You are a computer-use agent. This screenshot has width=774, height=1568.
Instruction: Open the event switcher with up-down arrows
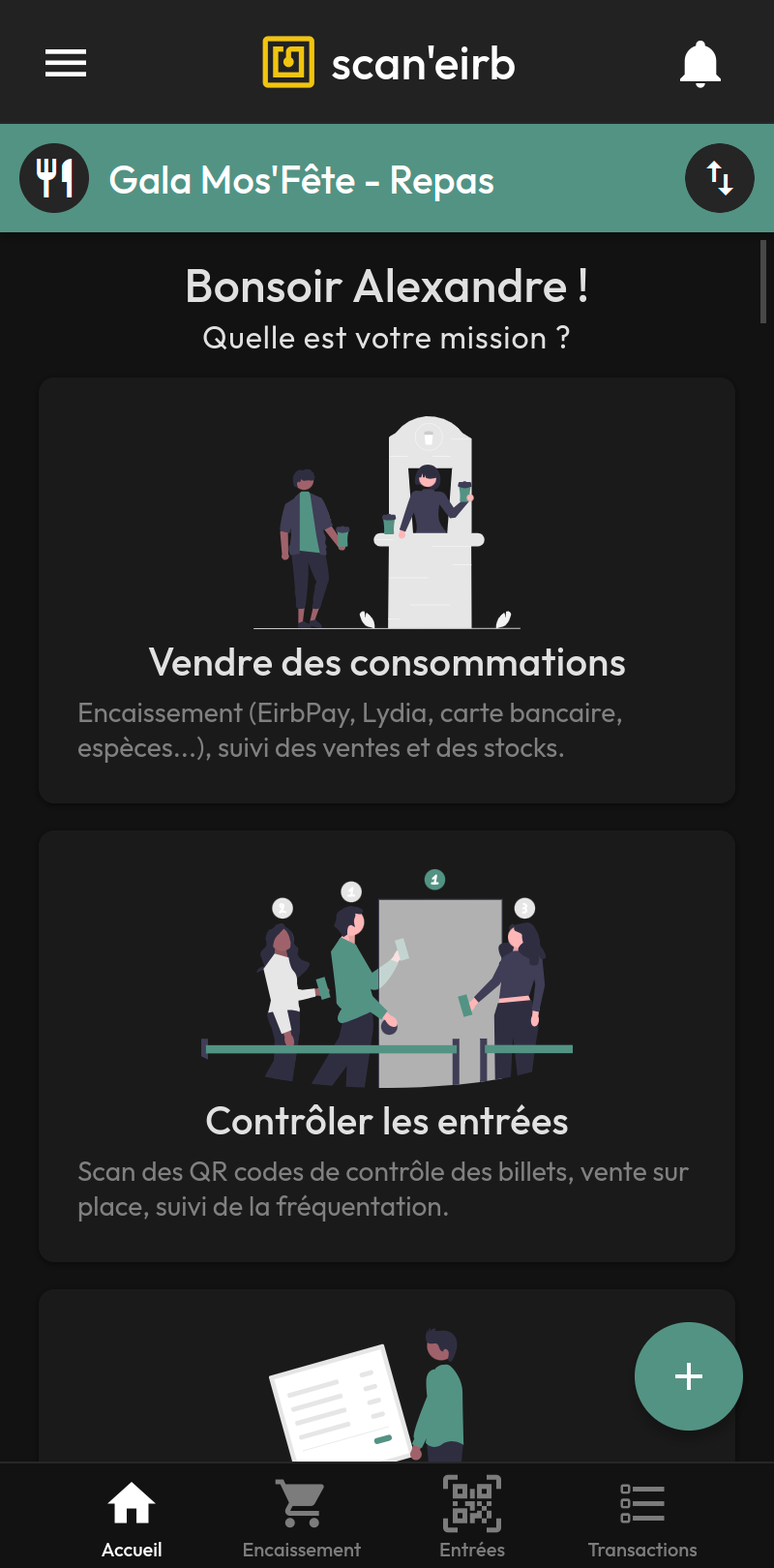[719, 177]
